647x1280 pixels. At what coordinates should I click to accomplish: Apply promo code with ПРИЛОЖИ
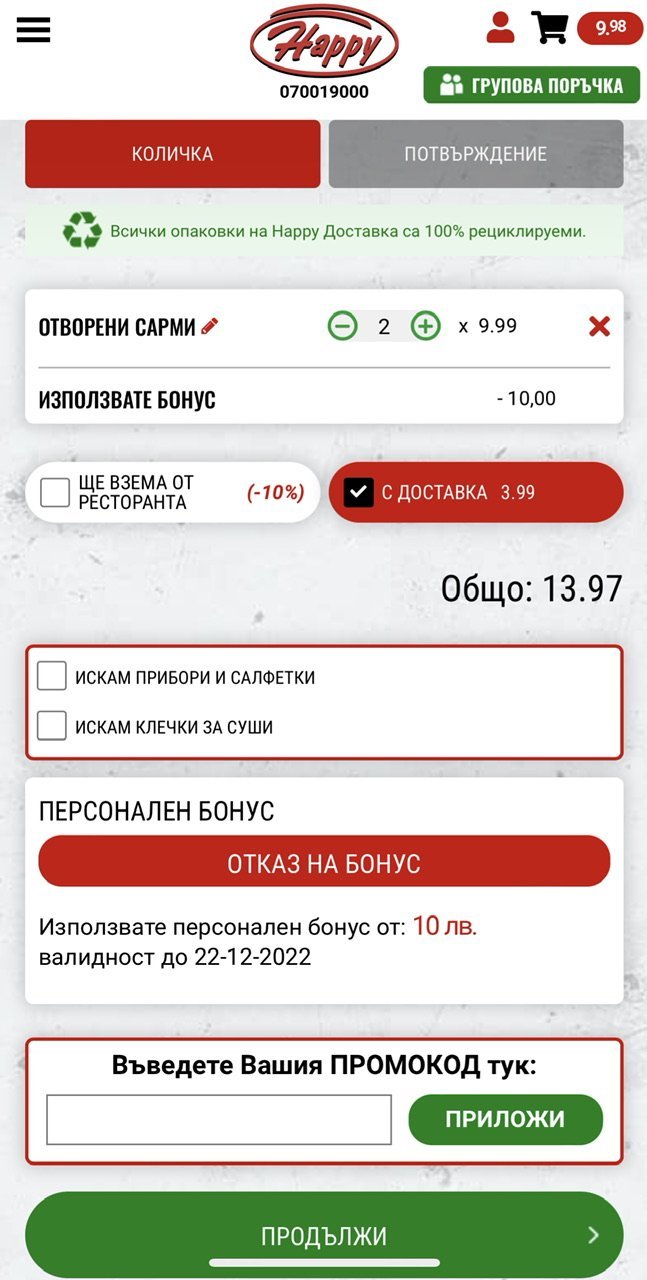(505, 1120)
